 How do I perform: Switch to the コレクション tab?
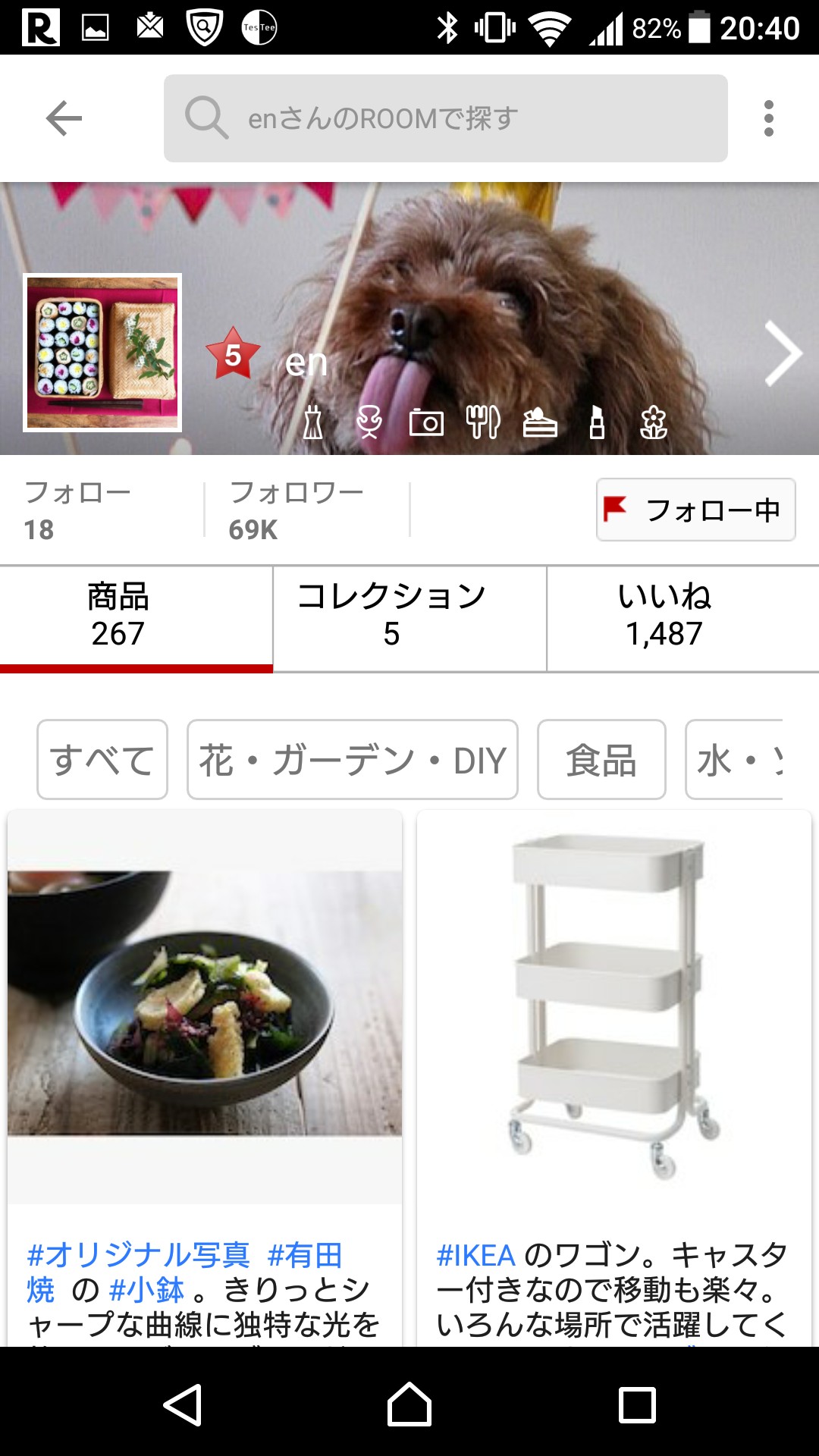[x=391, y=615]
